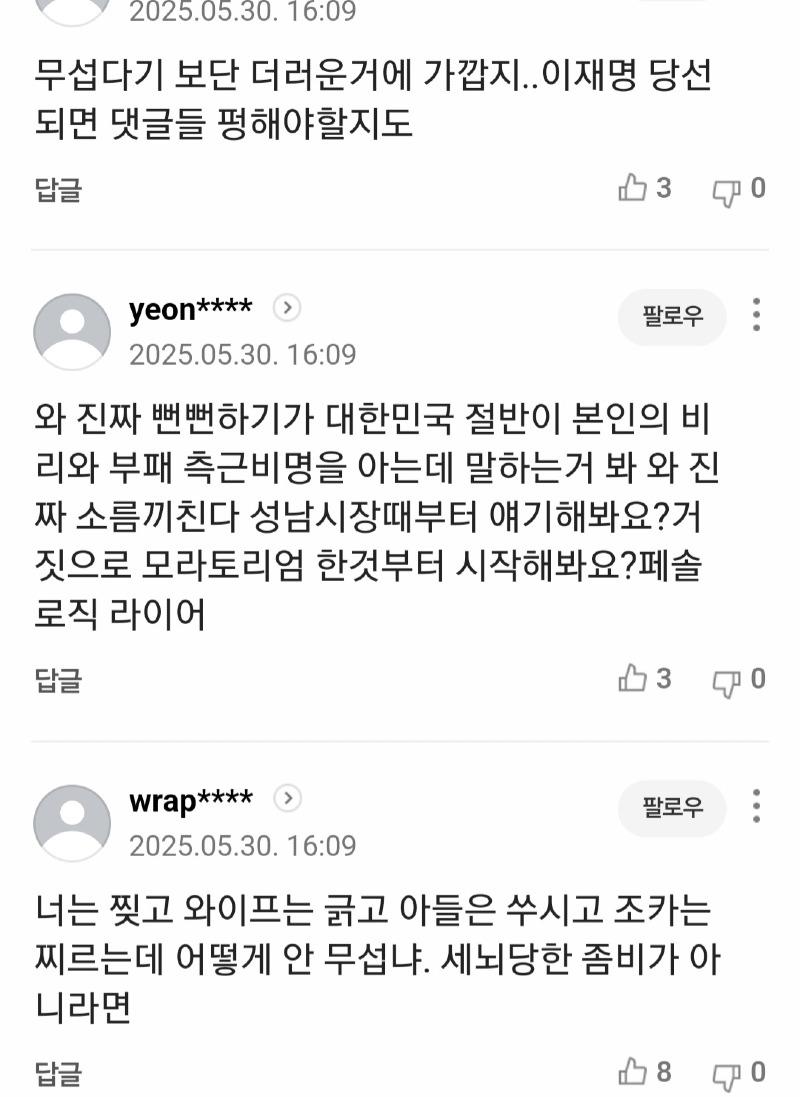This screenshot has width=800, height=1097.
Task: Click 답글 under yeon****'s comment
Action: pyautogui.click(x=55, y=681)
